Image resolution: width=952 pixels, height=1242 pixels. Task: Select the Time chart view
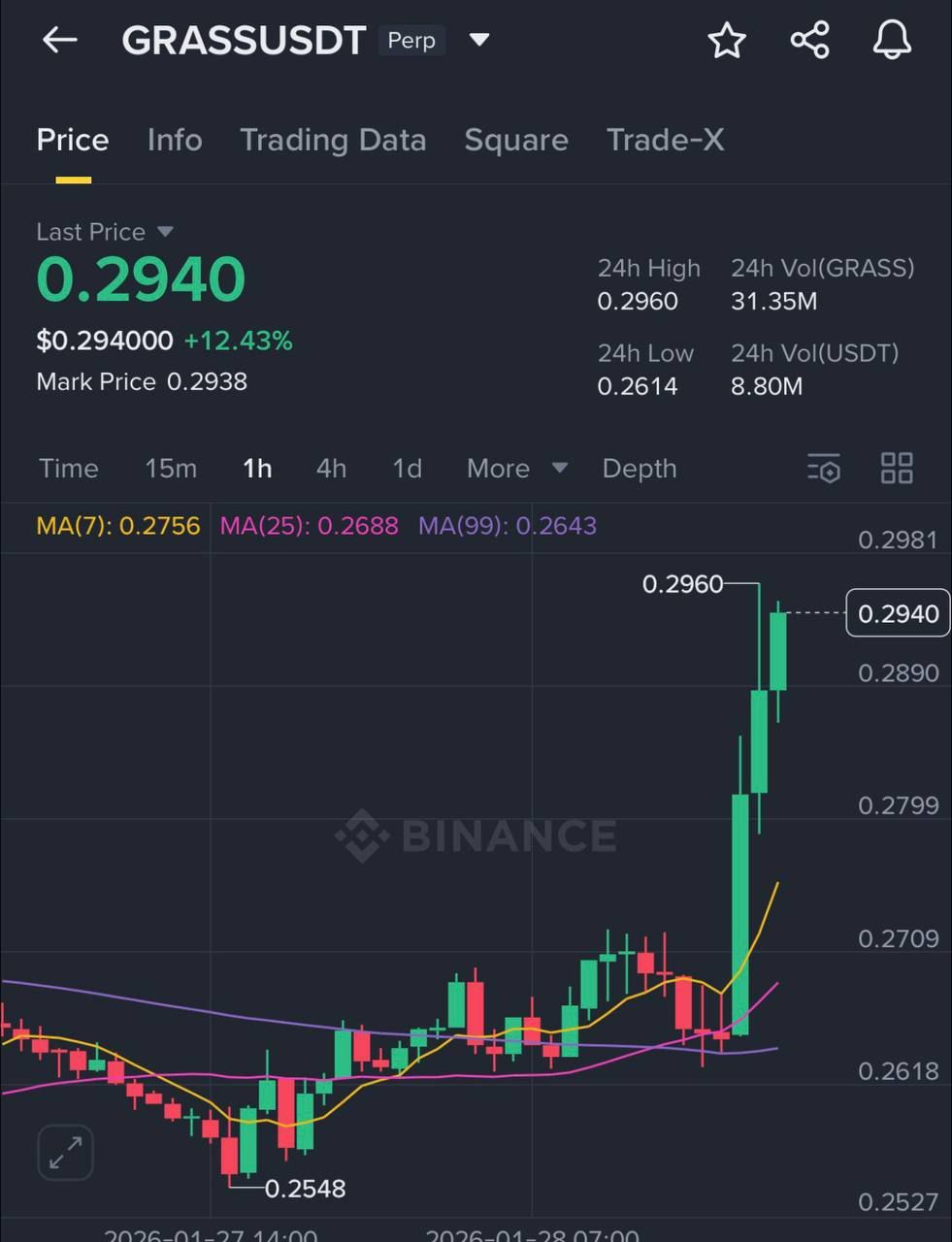point(69,469)
